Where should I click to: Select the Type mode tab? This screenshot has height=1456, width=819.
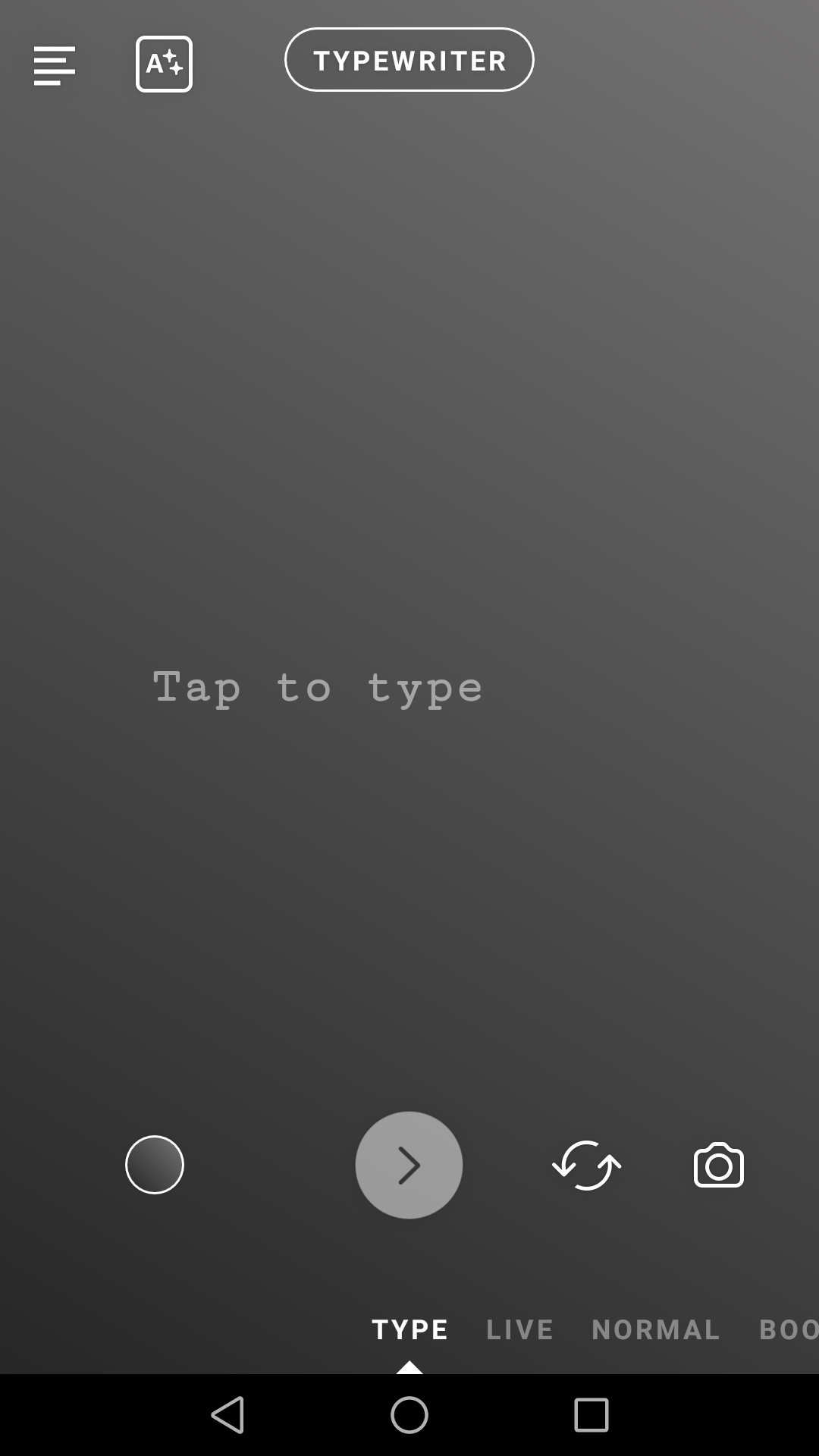click(x=409, y=1329)
